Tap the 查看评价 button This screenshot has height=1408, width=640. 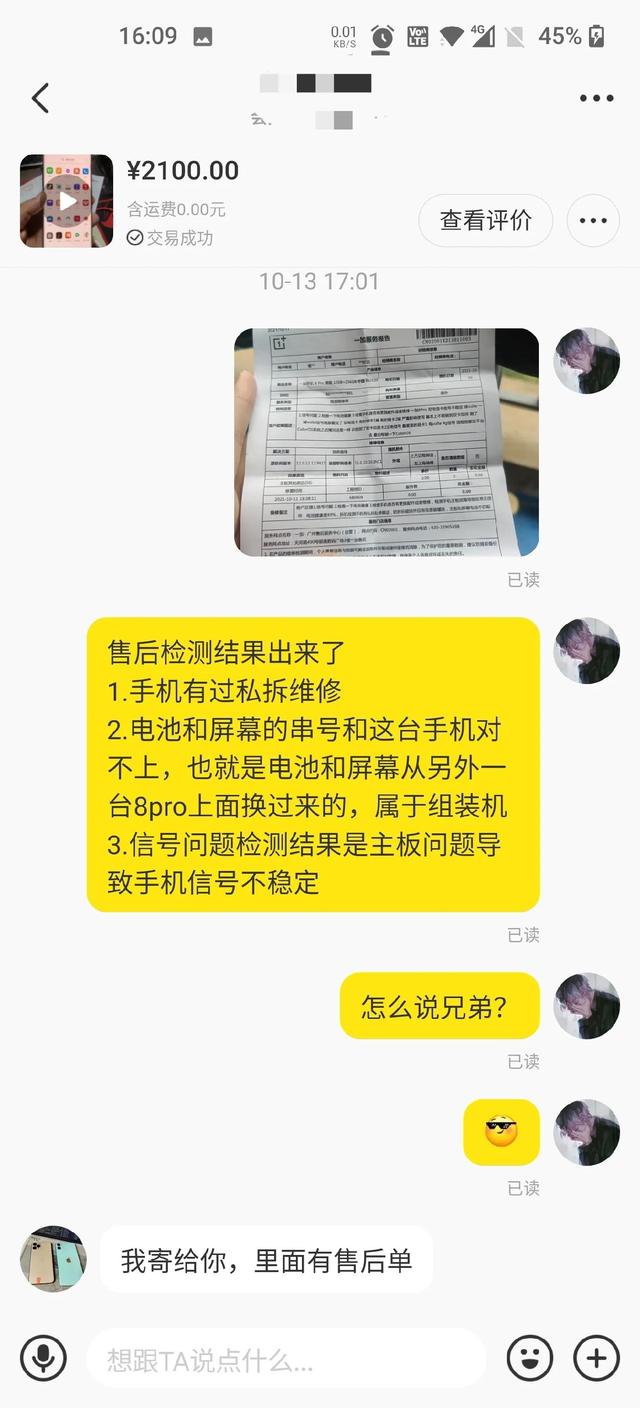[486, 221]
